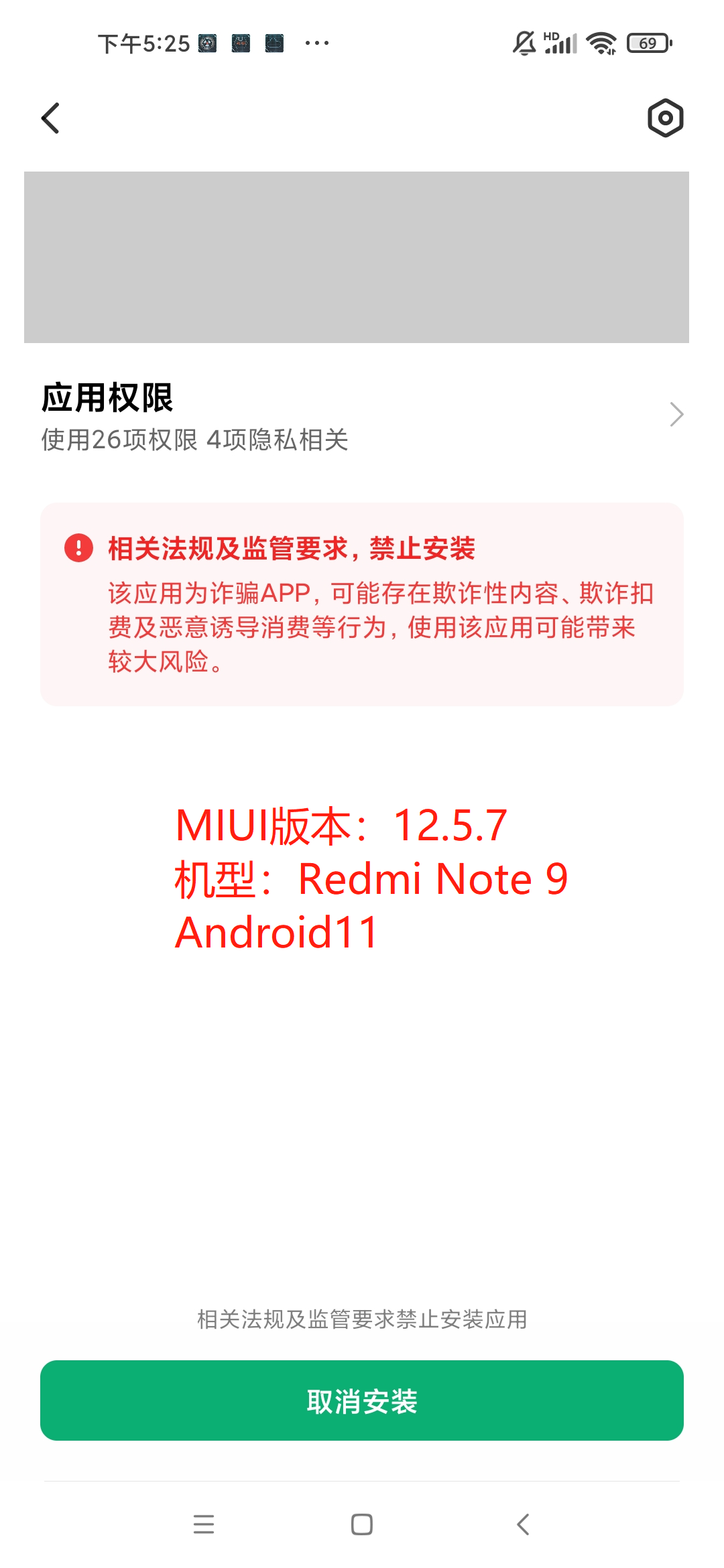
Task: Tap the 取消安装 button
Action: pyautogui.click(x=362, y=1400)
